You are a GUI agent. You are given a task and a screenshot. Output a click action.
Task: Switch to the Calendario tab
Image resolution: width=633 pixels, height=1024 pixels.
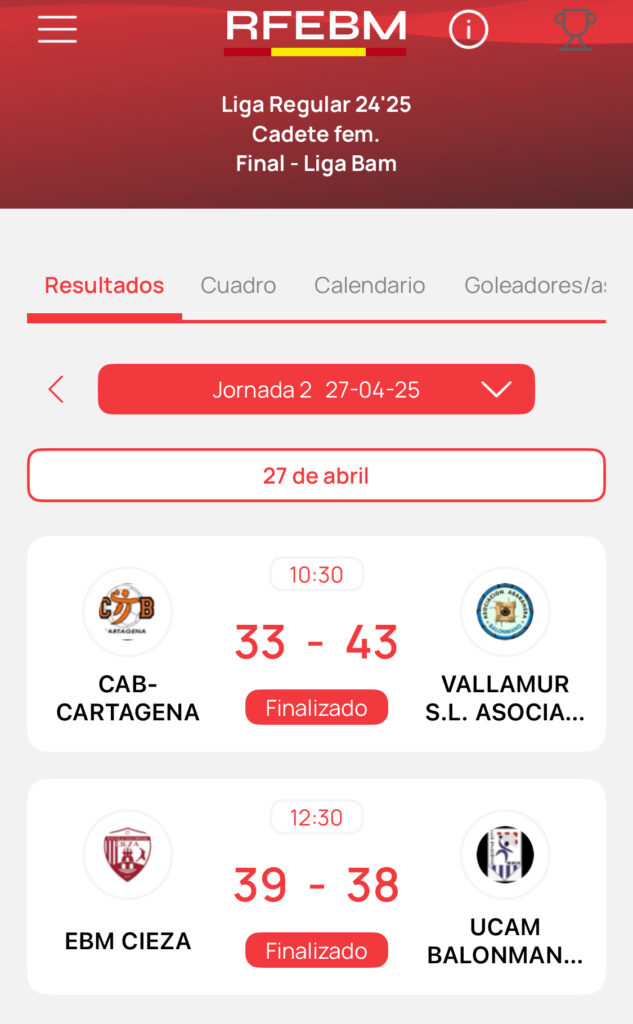[x=370, y=285]
